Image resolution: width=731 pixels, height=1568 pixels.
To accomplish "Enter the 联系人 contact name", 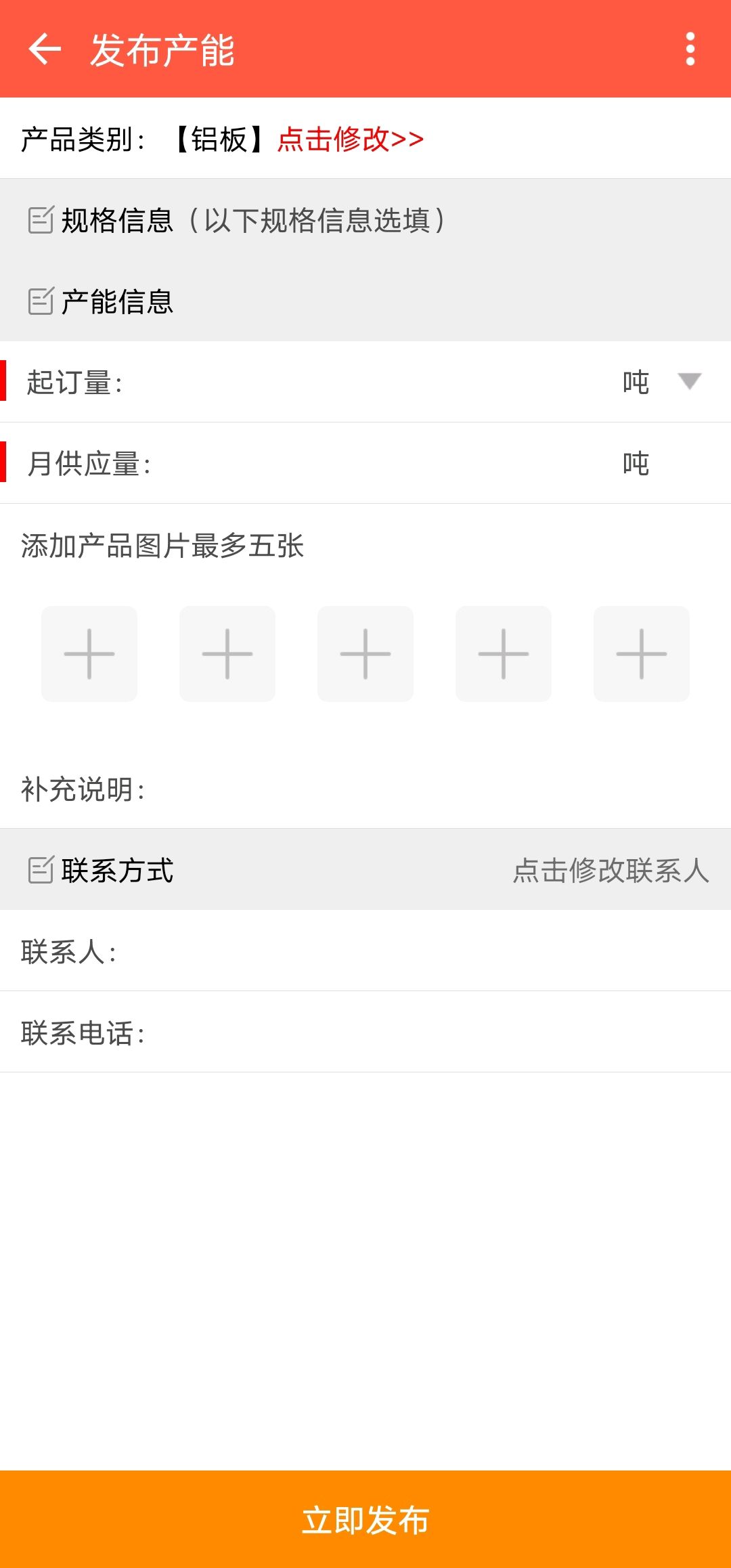I will tap(365, 951).
